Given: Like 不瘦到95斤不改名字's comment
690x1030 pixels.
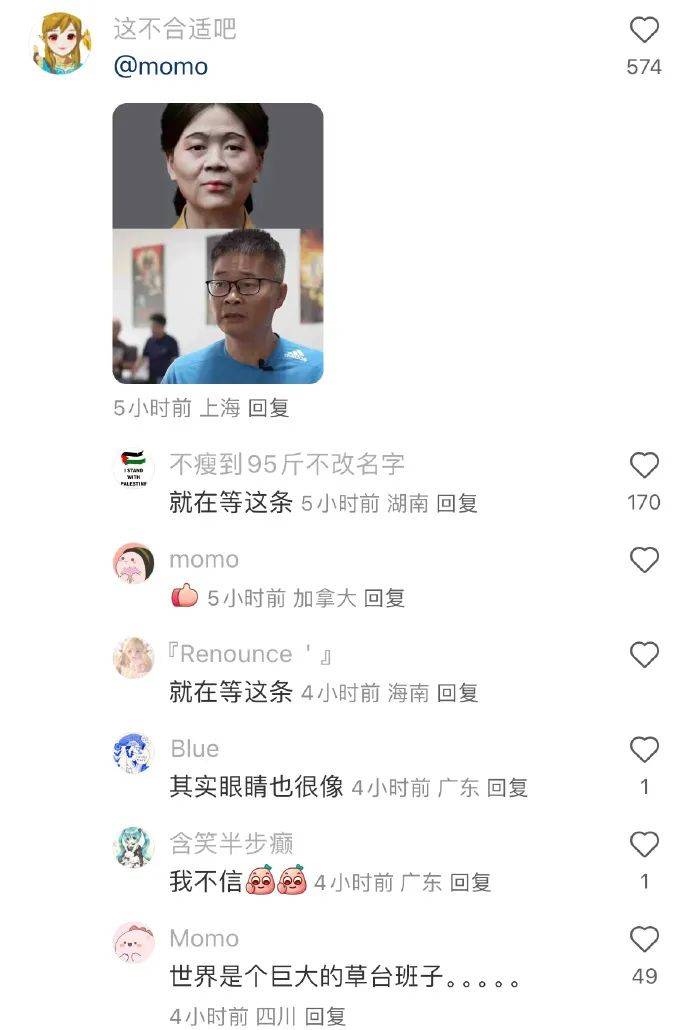Looking at the screenshot, I should pyautogui.click(x=644, y=465).
